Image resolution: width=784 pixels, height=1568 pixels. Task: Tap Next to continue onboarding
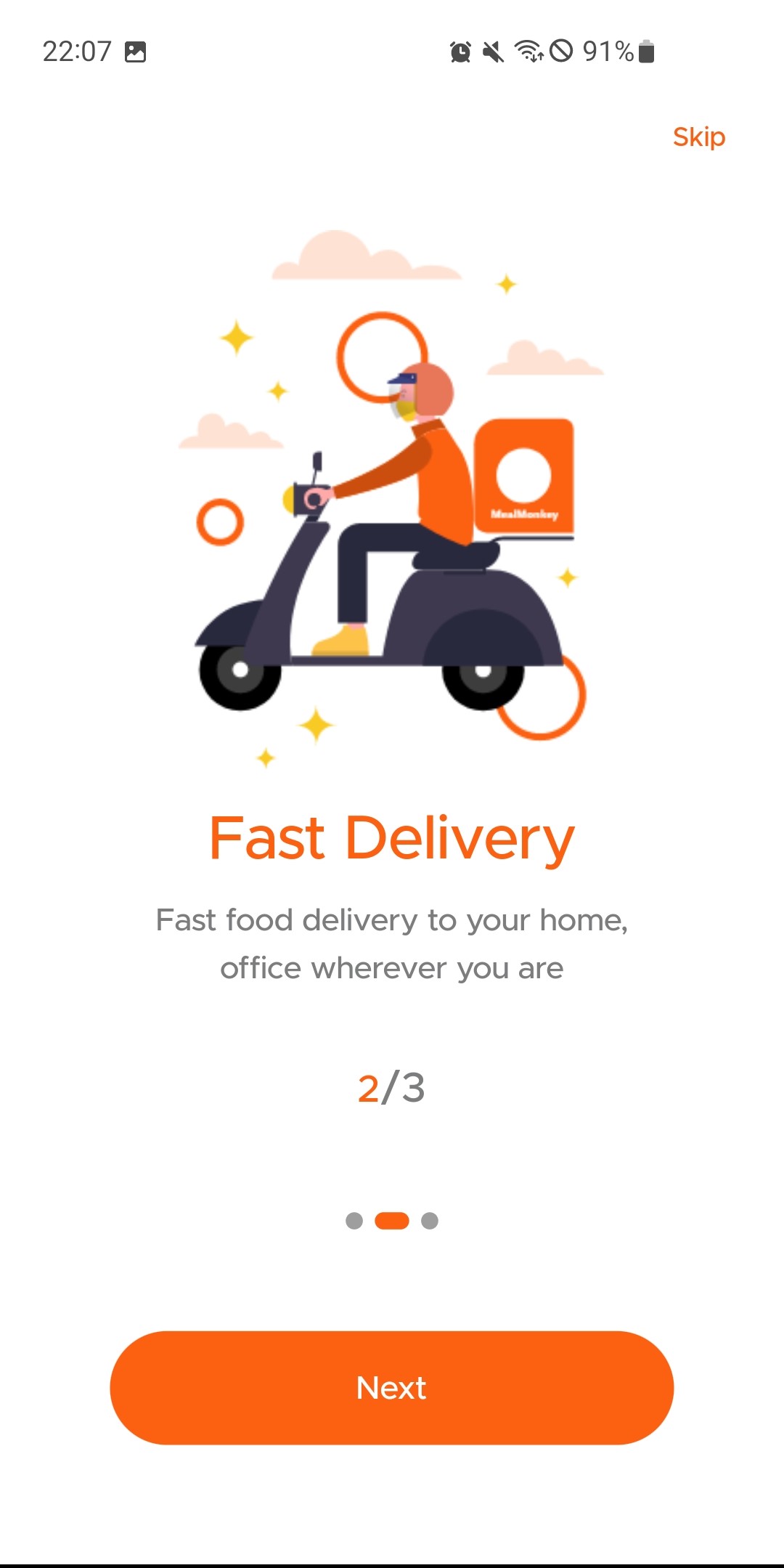click(392, 1387)
